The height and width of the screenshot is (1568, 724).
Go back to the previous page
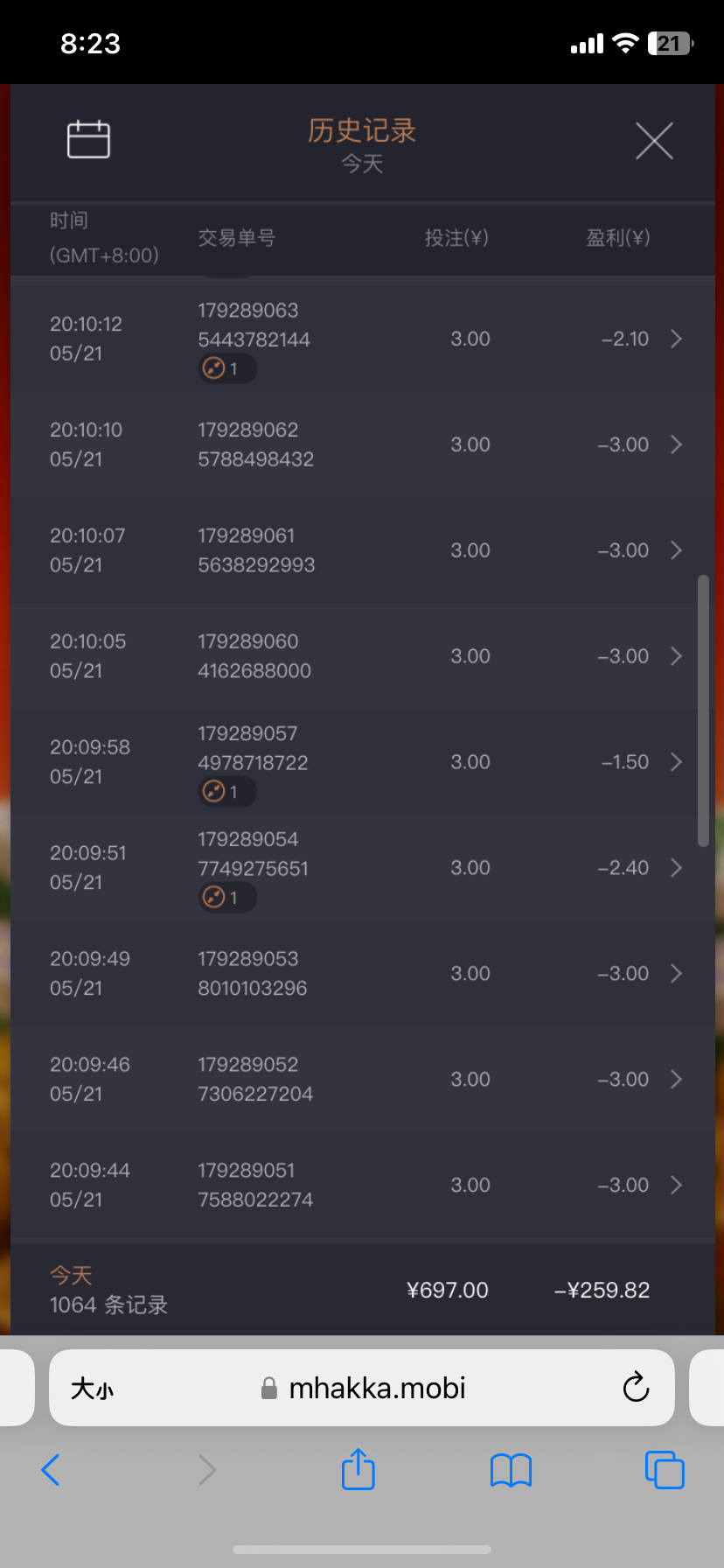coord(51,1470)
